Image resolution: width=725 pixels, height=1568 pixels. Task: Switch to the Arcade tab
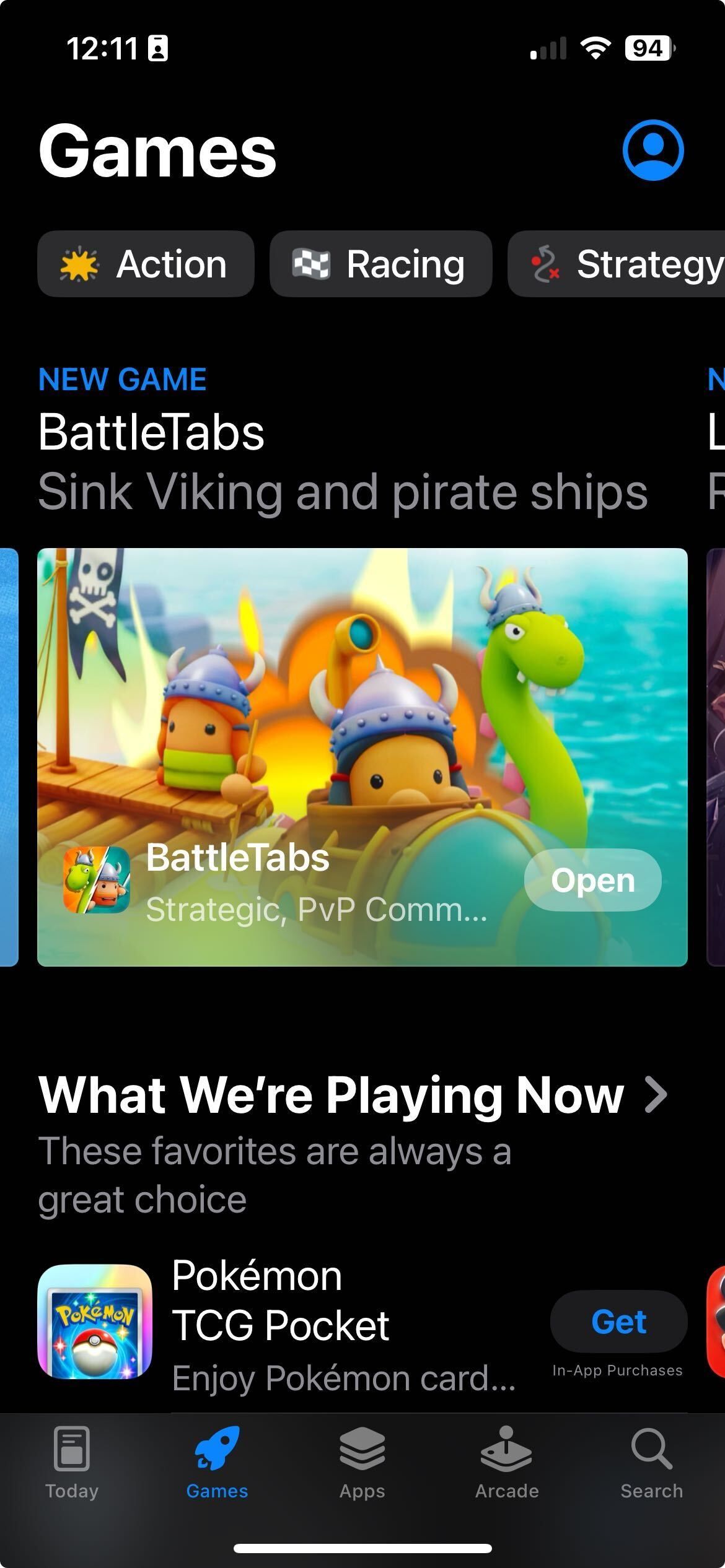tap(507, 1463)
